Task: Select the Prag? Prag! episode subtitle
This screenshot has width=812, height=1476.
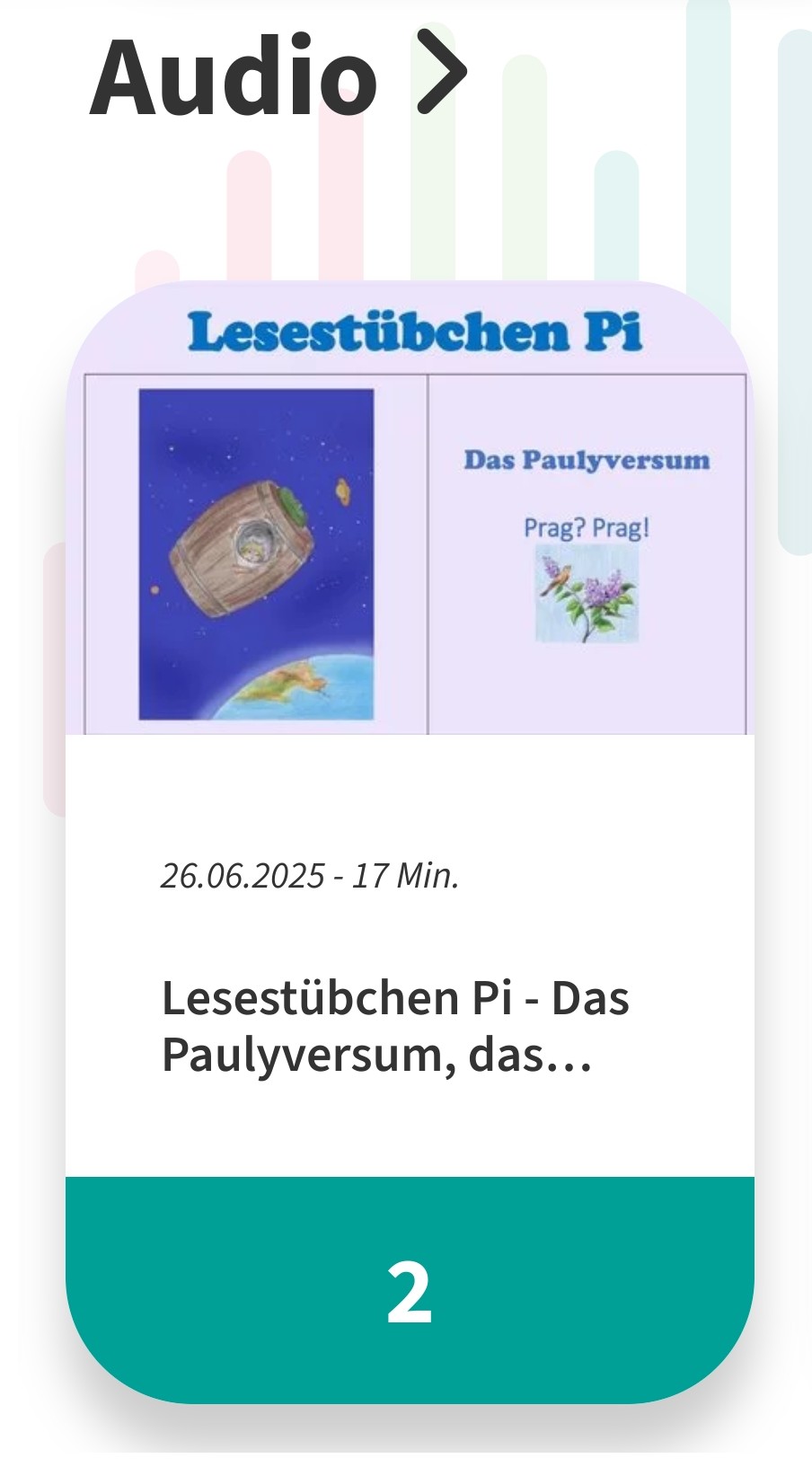Action: [586, 528]
